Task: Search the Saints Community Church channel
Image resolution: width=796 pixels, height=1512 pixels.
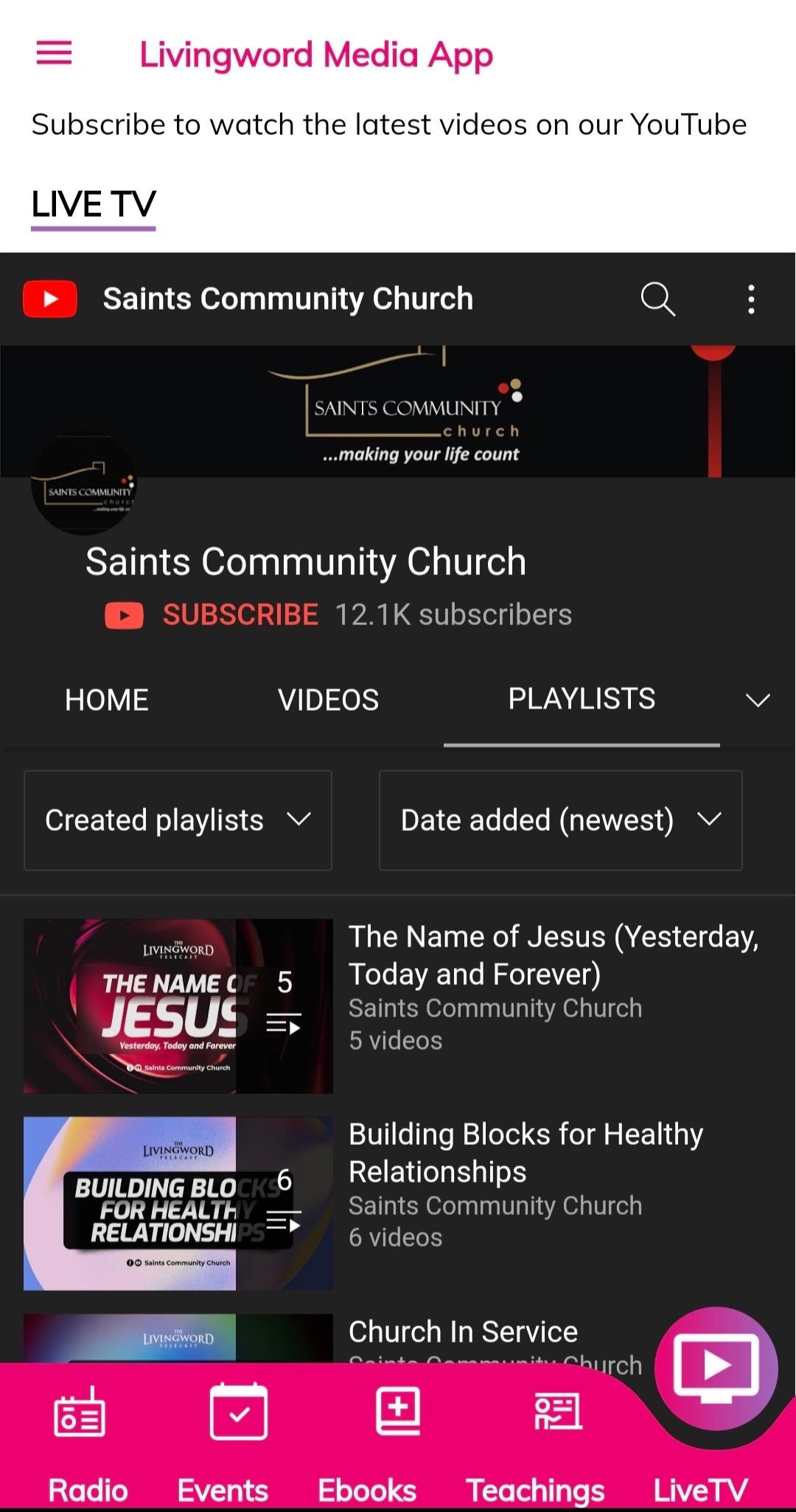Action: 657,299
